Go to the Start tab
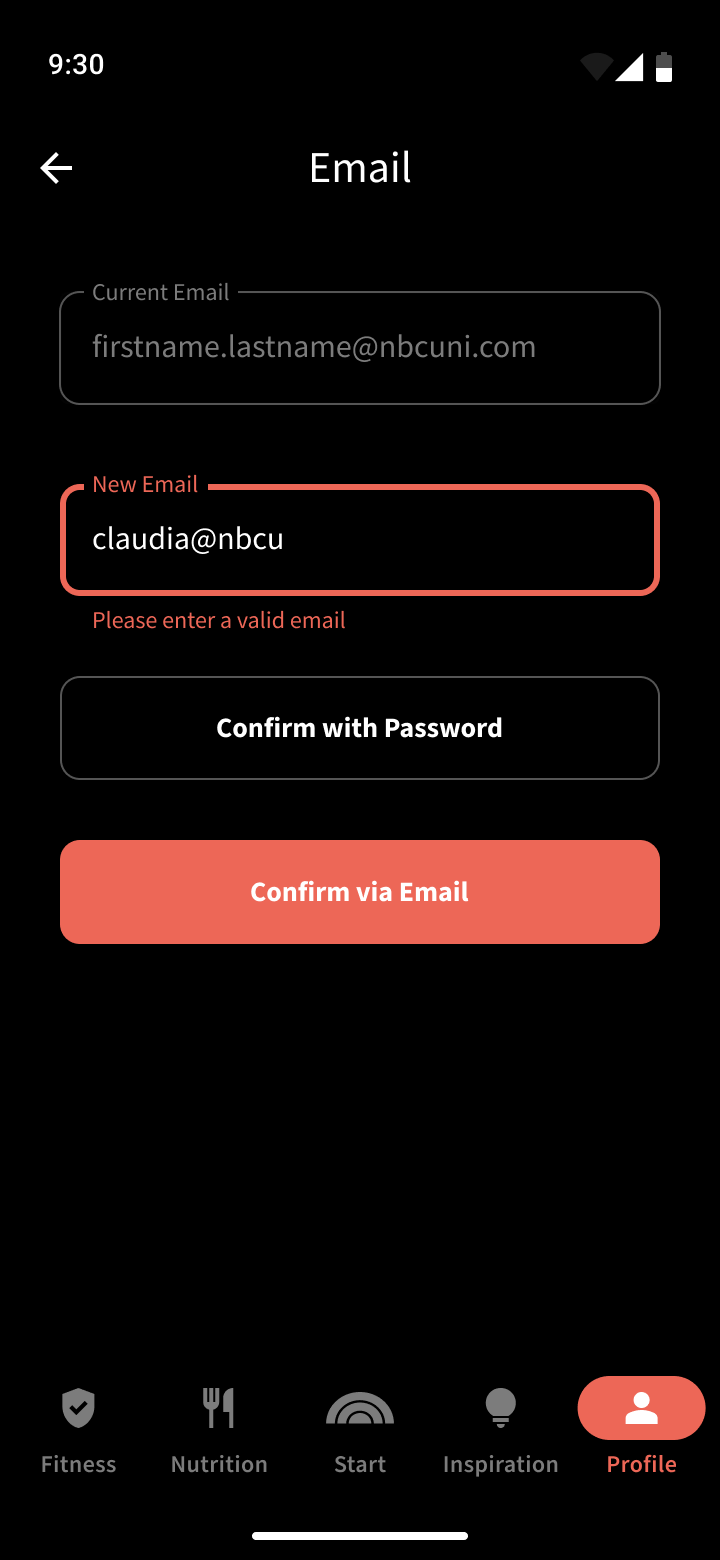Screen dimensions: 720x1560 (360, 1430)
